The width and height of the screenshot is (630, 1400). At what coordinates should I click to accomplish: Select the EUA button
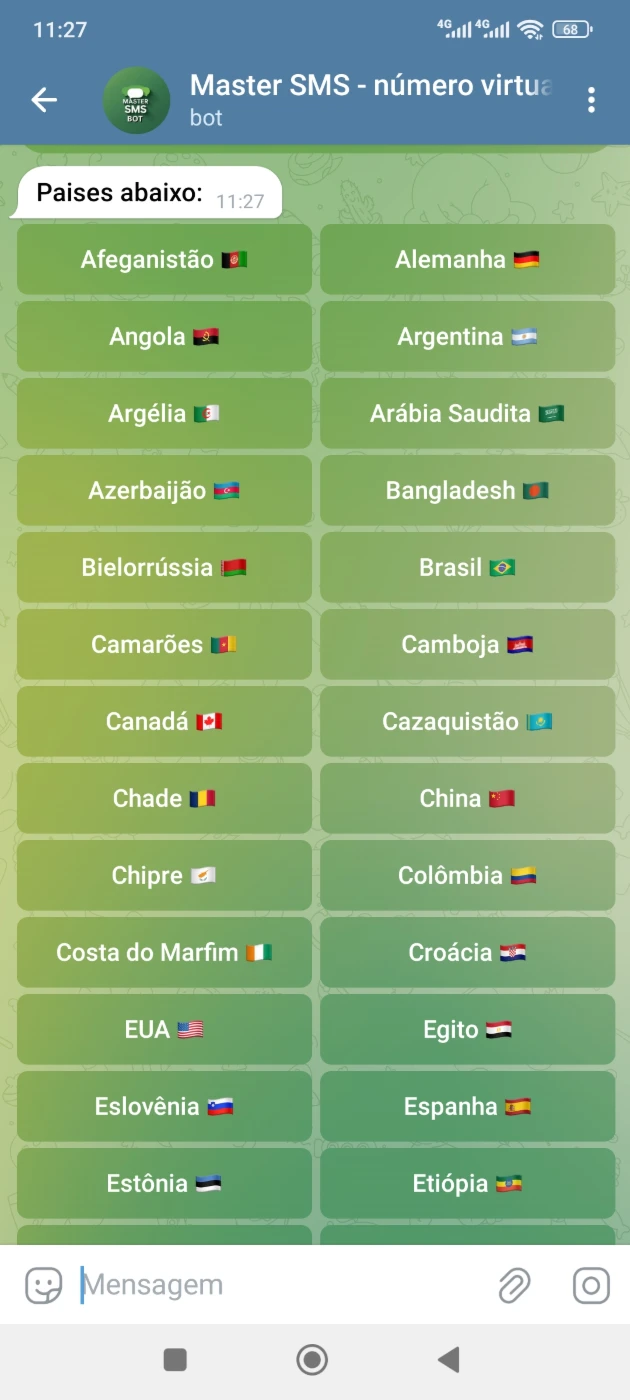point(164,1029)
